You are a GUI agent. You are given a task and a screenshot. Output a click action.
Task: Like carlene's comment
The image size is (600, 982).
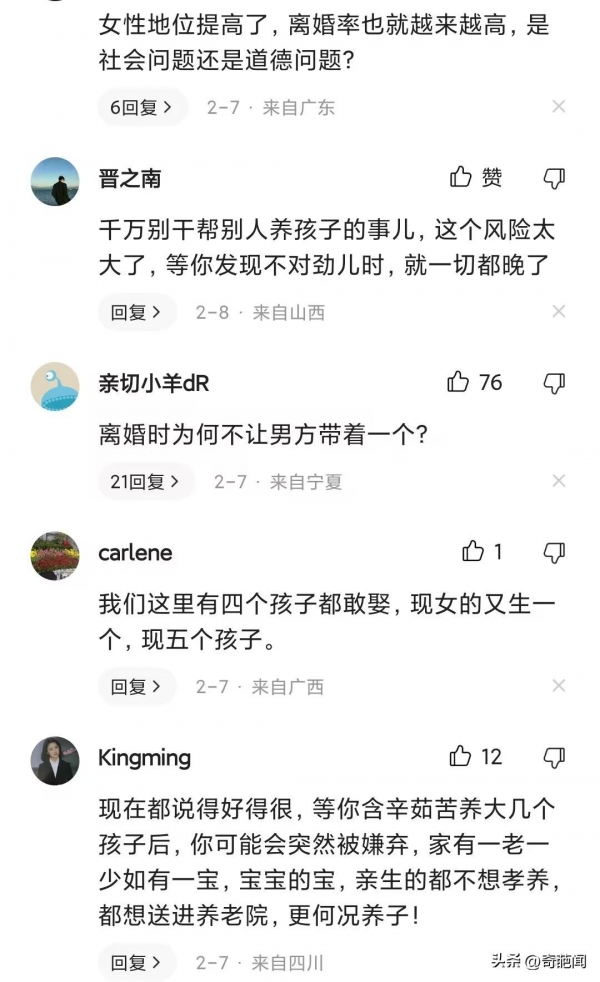(473, 552)
